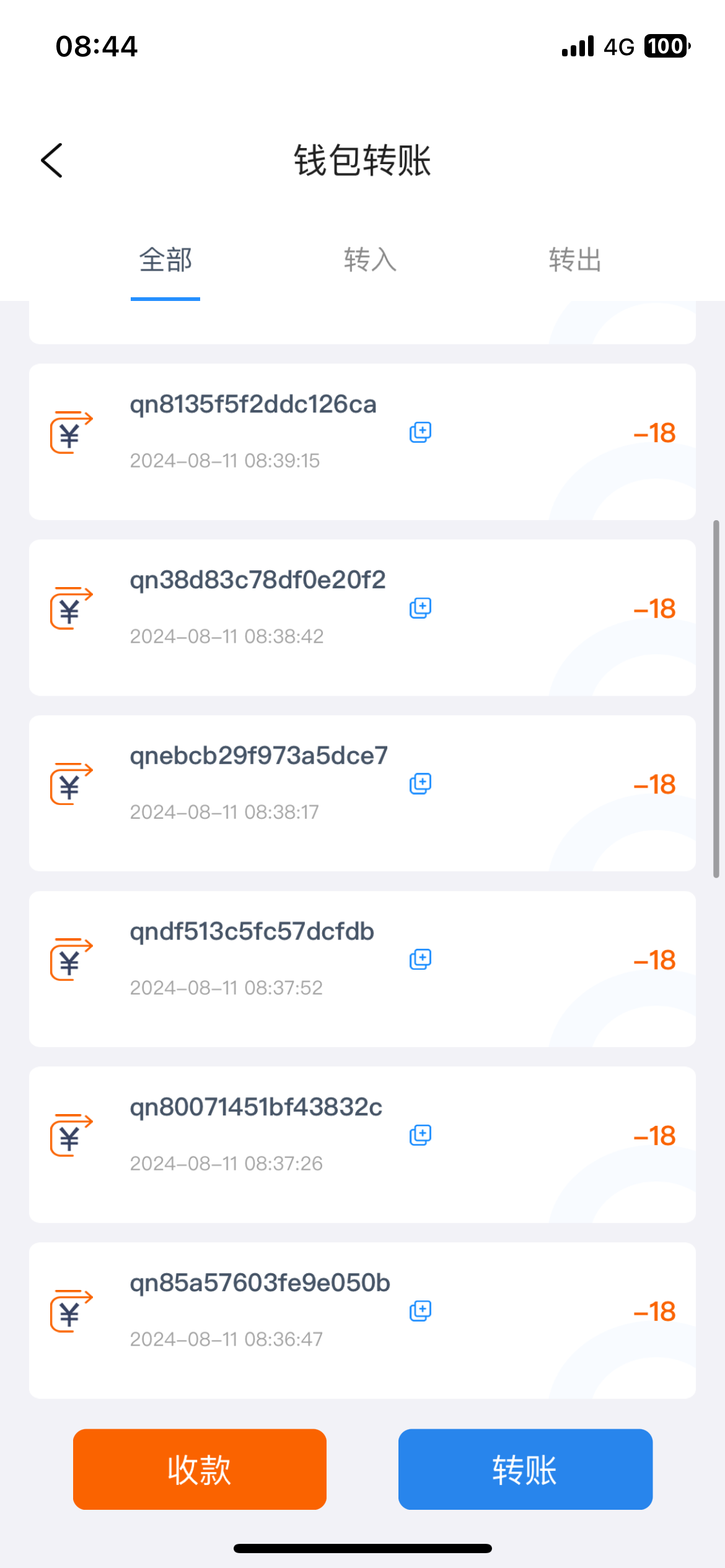This screenshot has height=1568, width=725.
Task: Copy transaction ID qn38d83c78df0e20f2
Action: [x=420, y=608]
